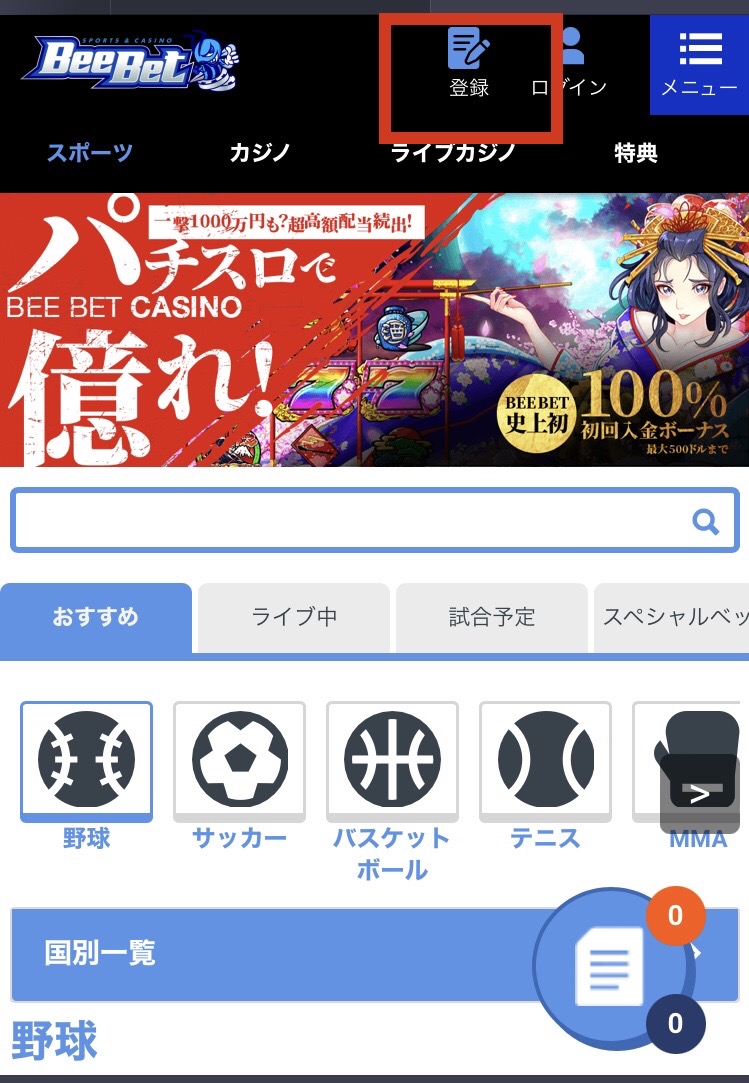Open the ログイン login page
The image size is (749, 1083).
(571, 64)
